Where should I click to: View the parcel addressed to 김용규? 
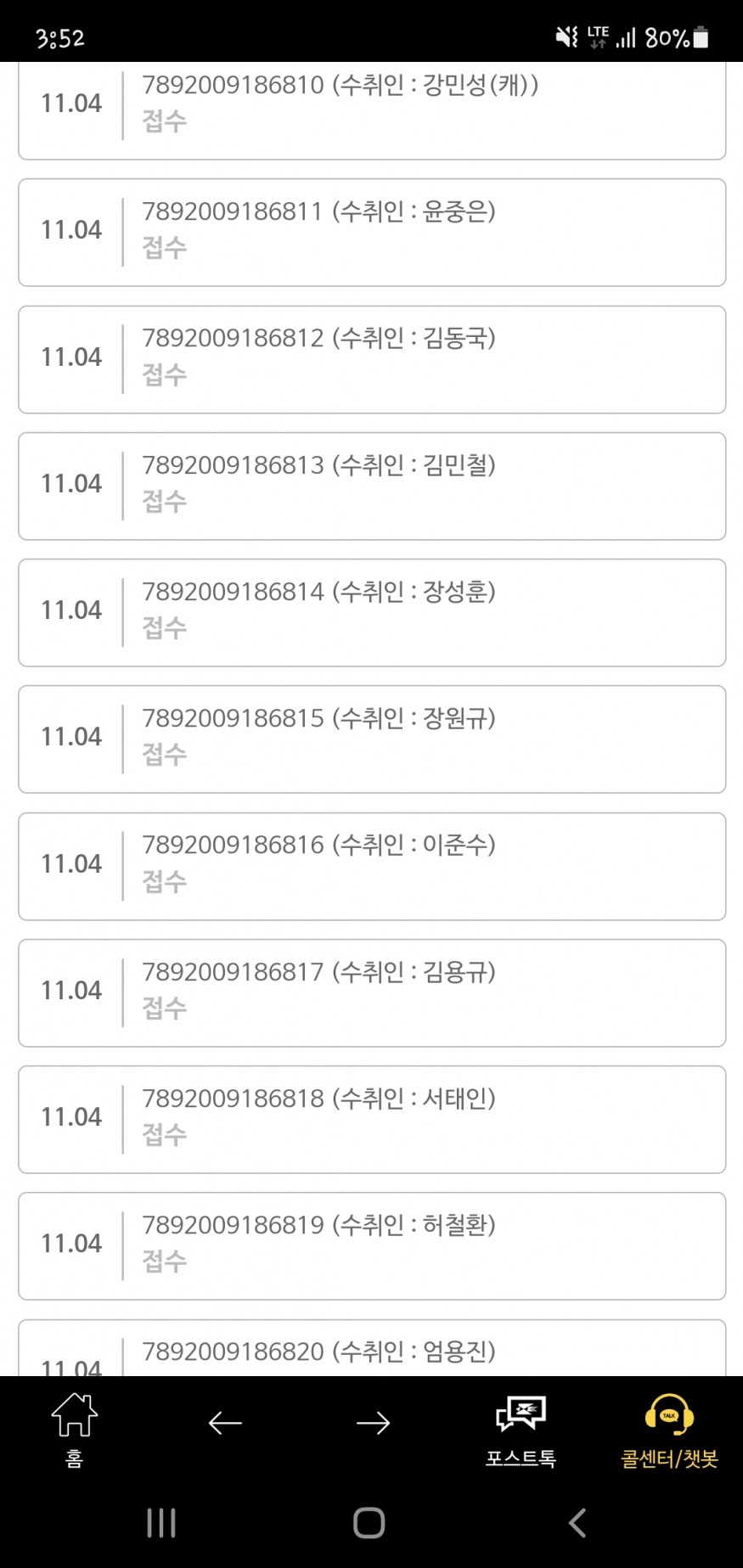[x=372, y=992]
